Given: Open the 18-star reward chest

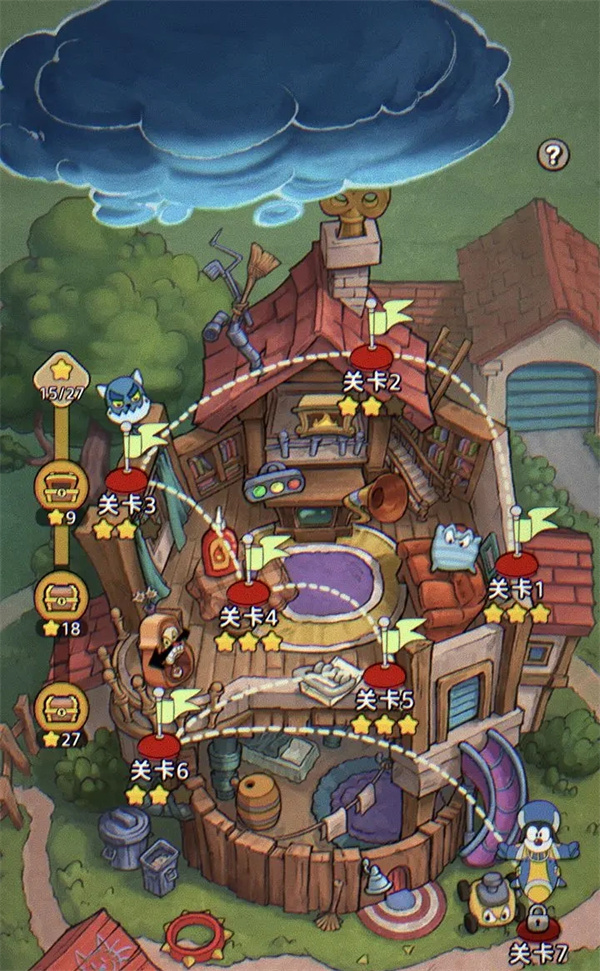Looking at the screenshot, I should click(x=62, y=598).
